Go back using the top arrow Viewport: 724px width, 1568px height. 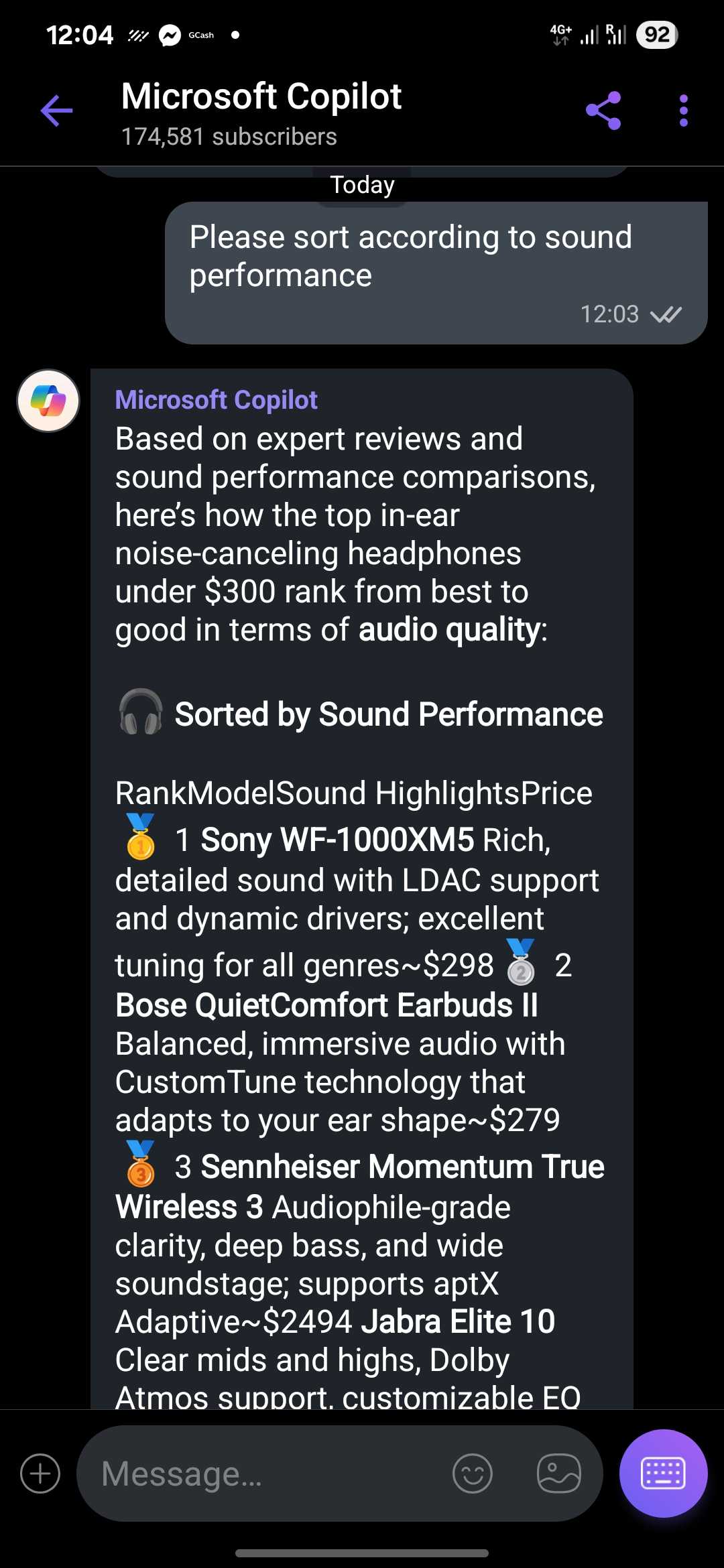pyautogui.click(x=56, y=111)
